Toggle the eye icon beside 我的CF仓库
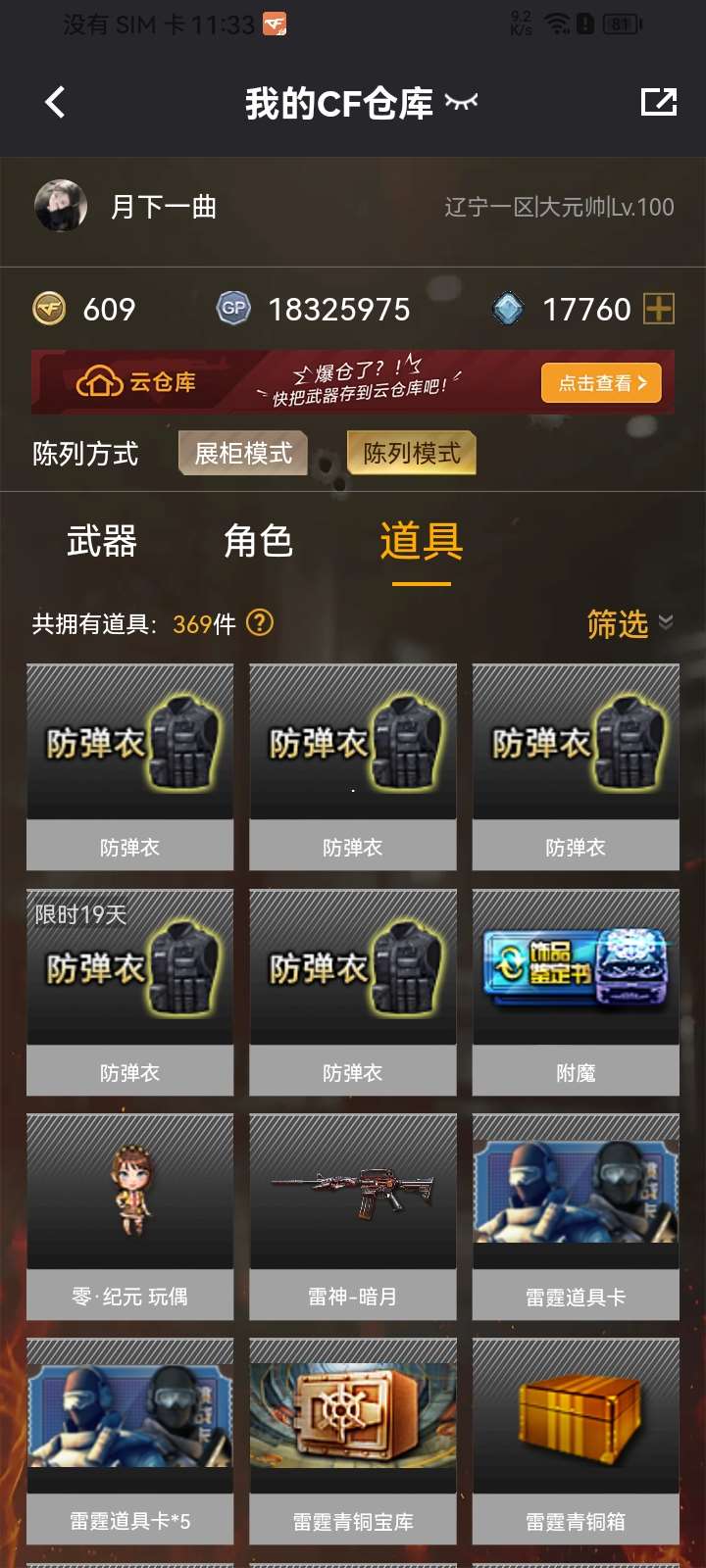 [461, 102]
